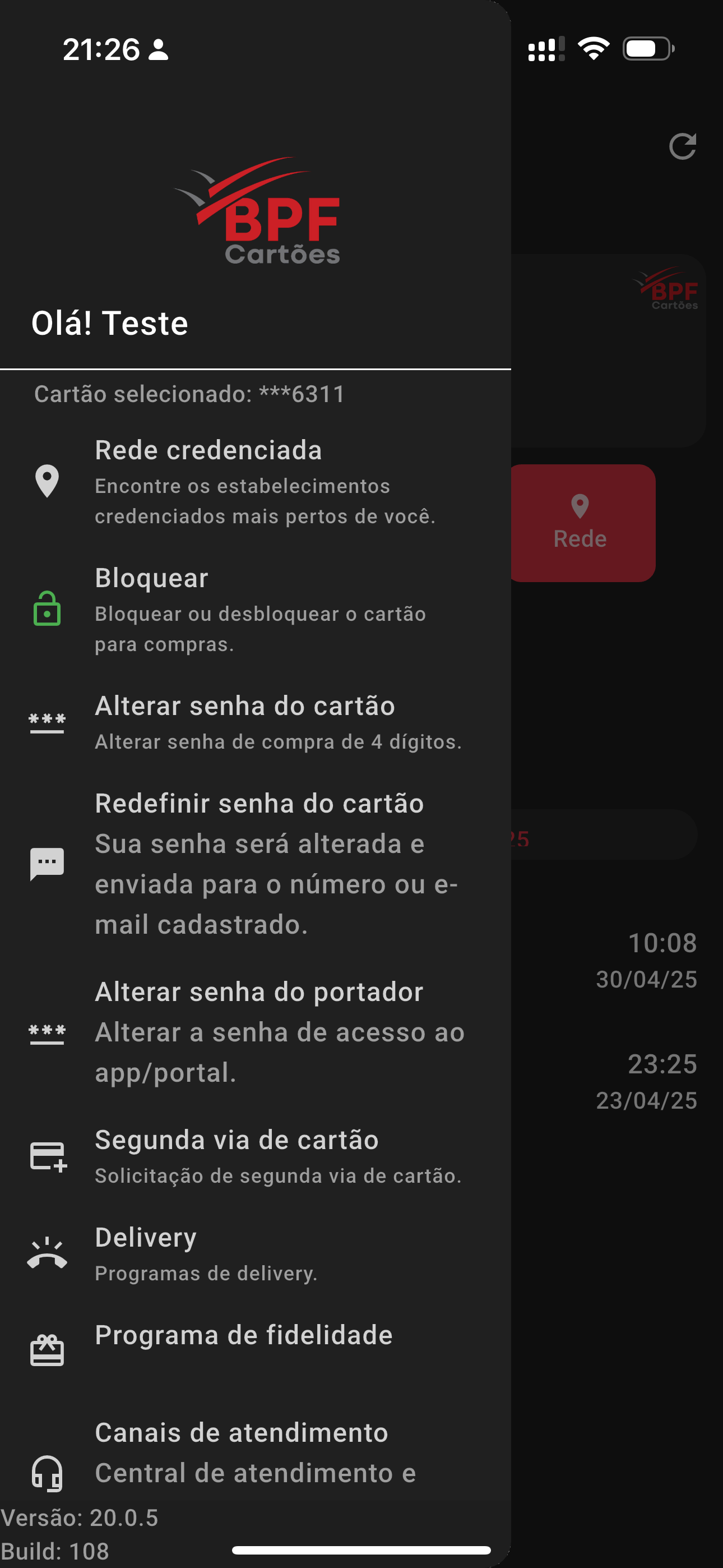Click the refresh icon at top right
723x1568 pixels.
click(682, 146)
